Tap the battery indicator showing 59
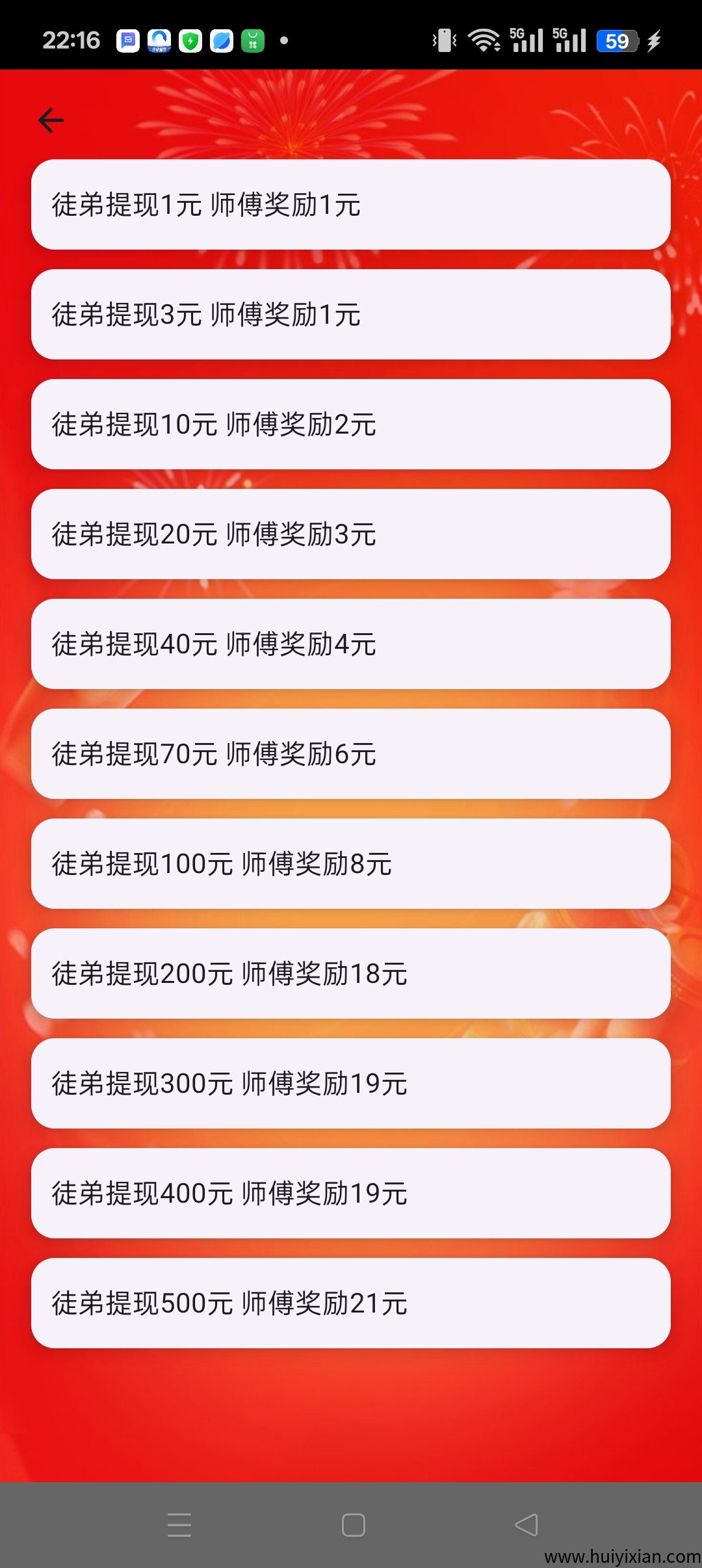This screenshot has width=702, height=1568. 615,41
